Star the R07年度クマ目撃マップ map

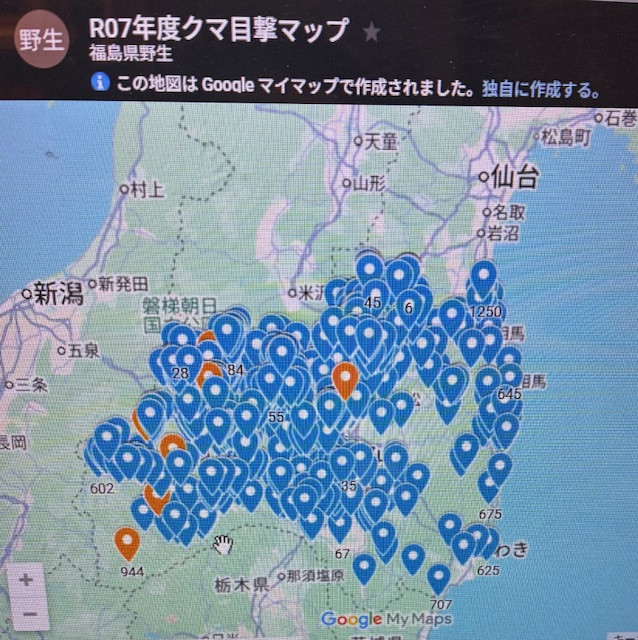pos(372,32)
